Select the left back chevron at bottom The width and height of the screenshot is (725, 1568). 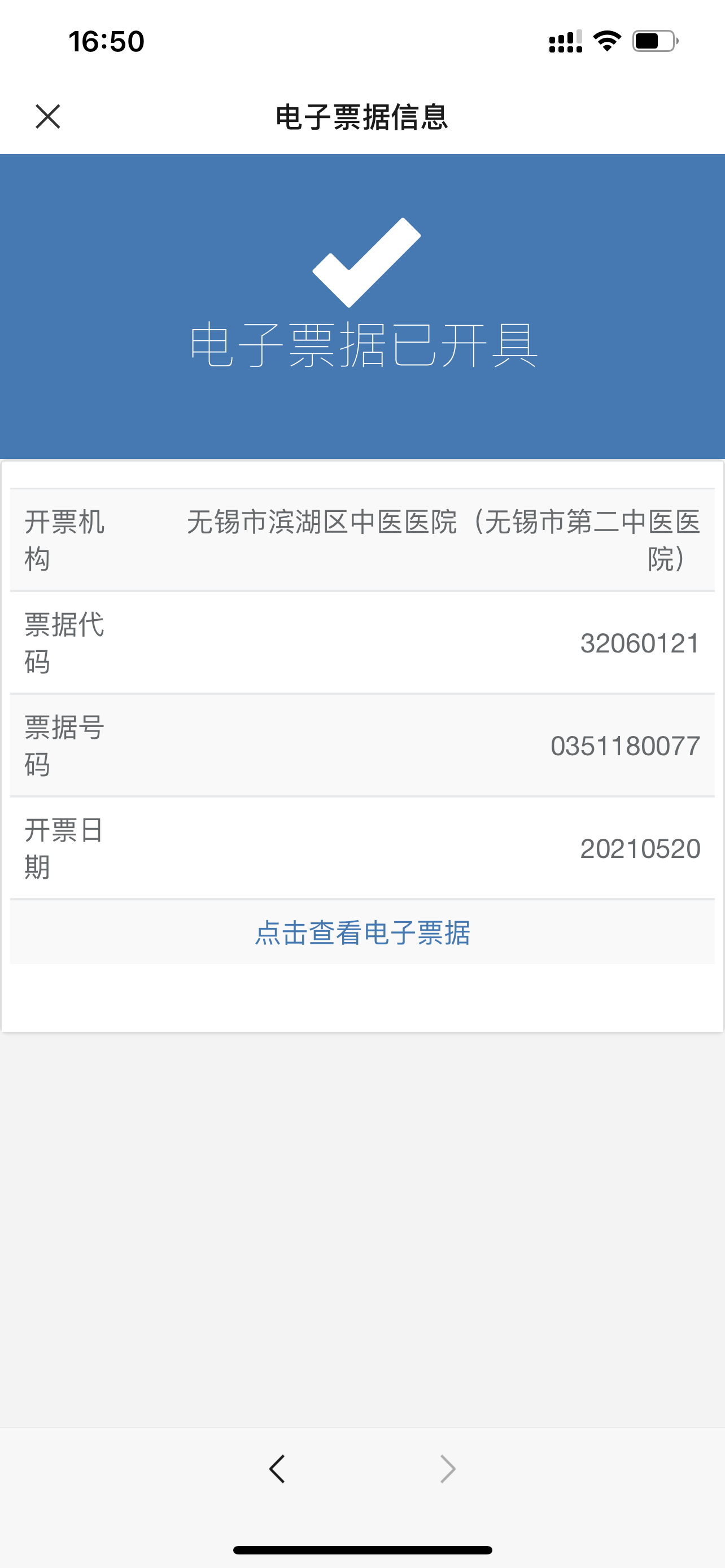277,1469
